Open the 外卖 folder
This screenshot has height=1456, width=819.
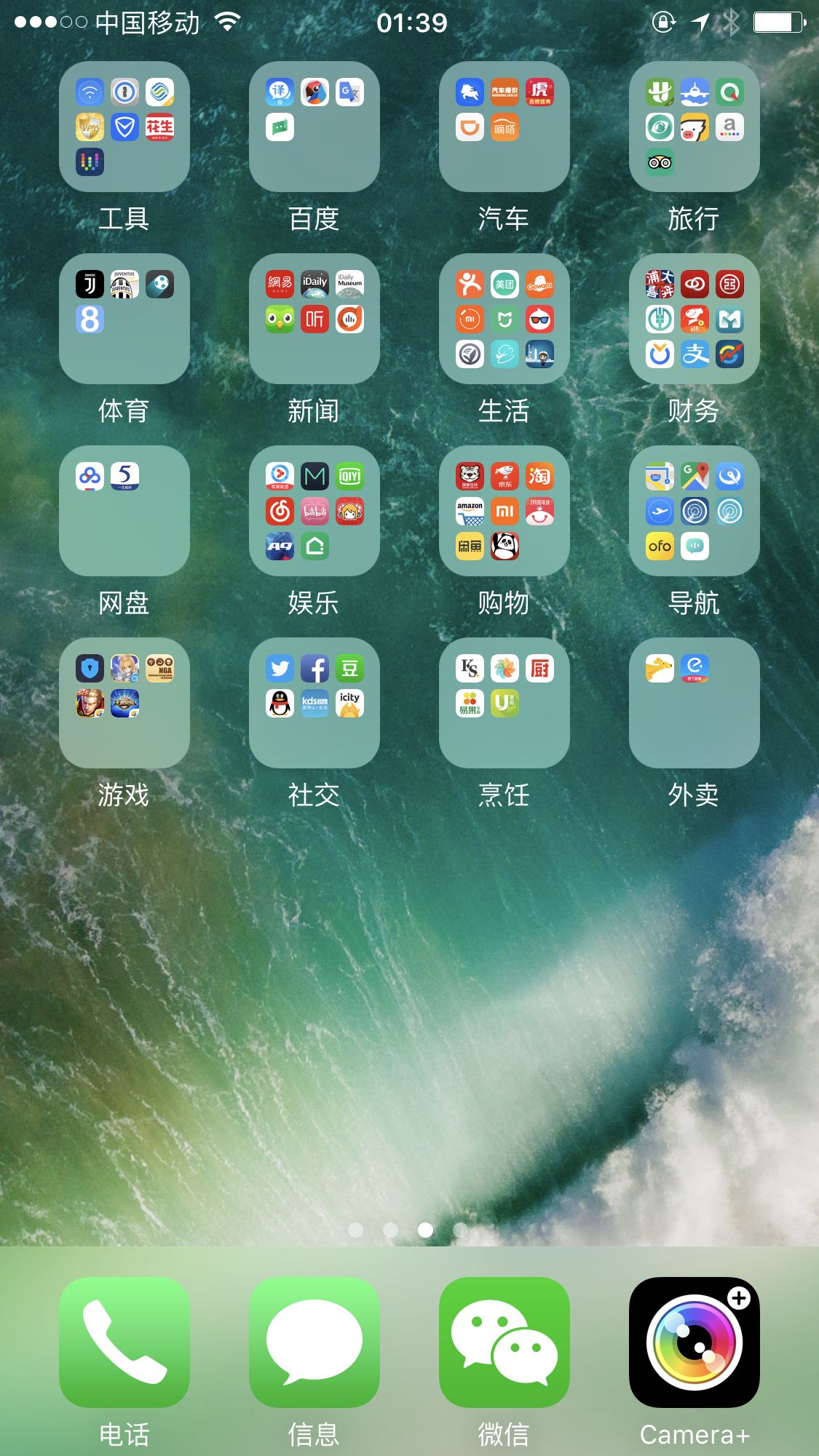[x=695, y=703]
